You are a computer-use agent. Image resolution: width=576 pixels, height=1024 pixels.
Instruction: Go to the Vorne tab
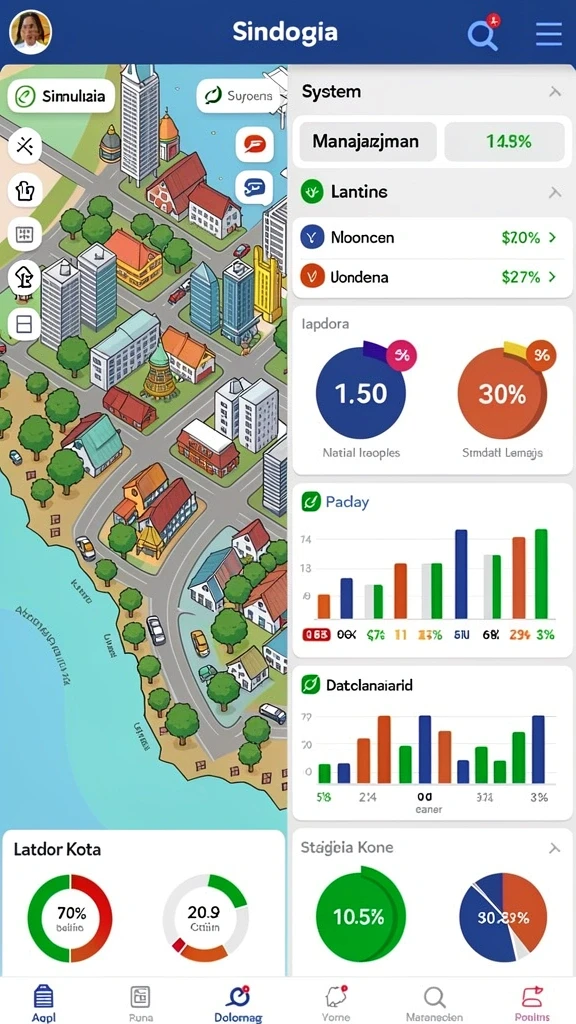pos(336,1004)
